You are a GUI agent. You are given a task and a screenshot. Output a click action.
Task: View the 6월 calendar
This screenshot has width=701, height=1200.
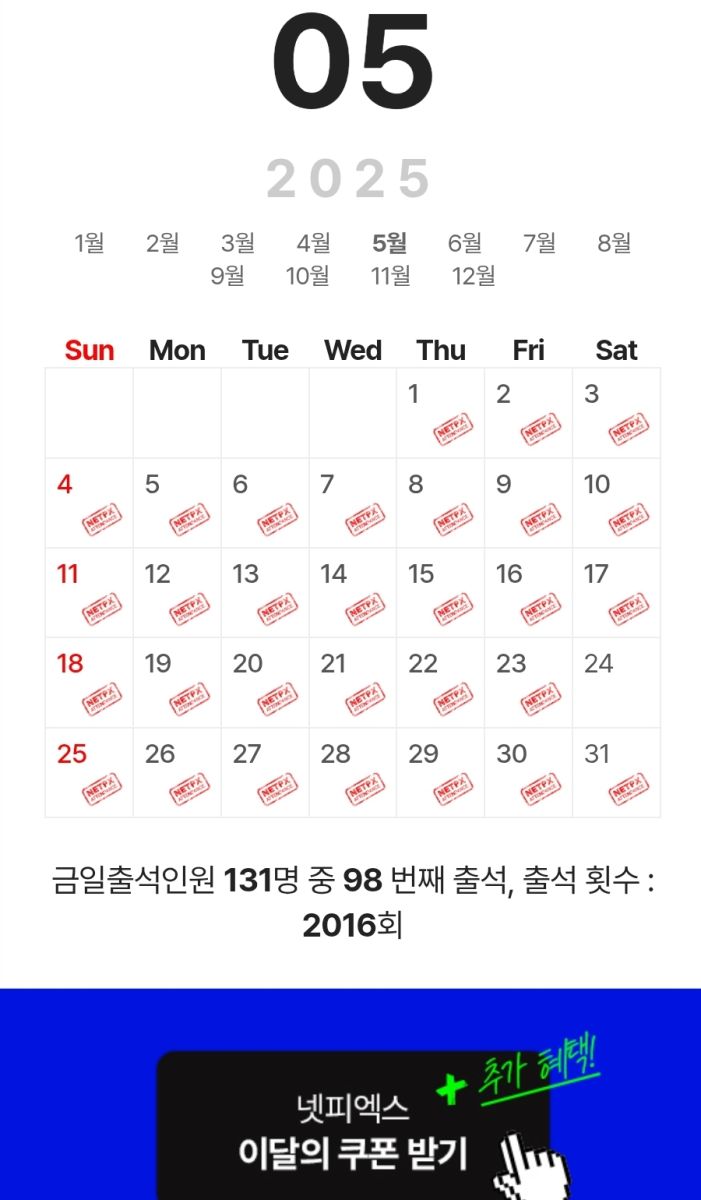pyautogui.click(x=465, y=242)
